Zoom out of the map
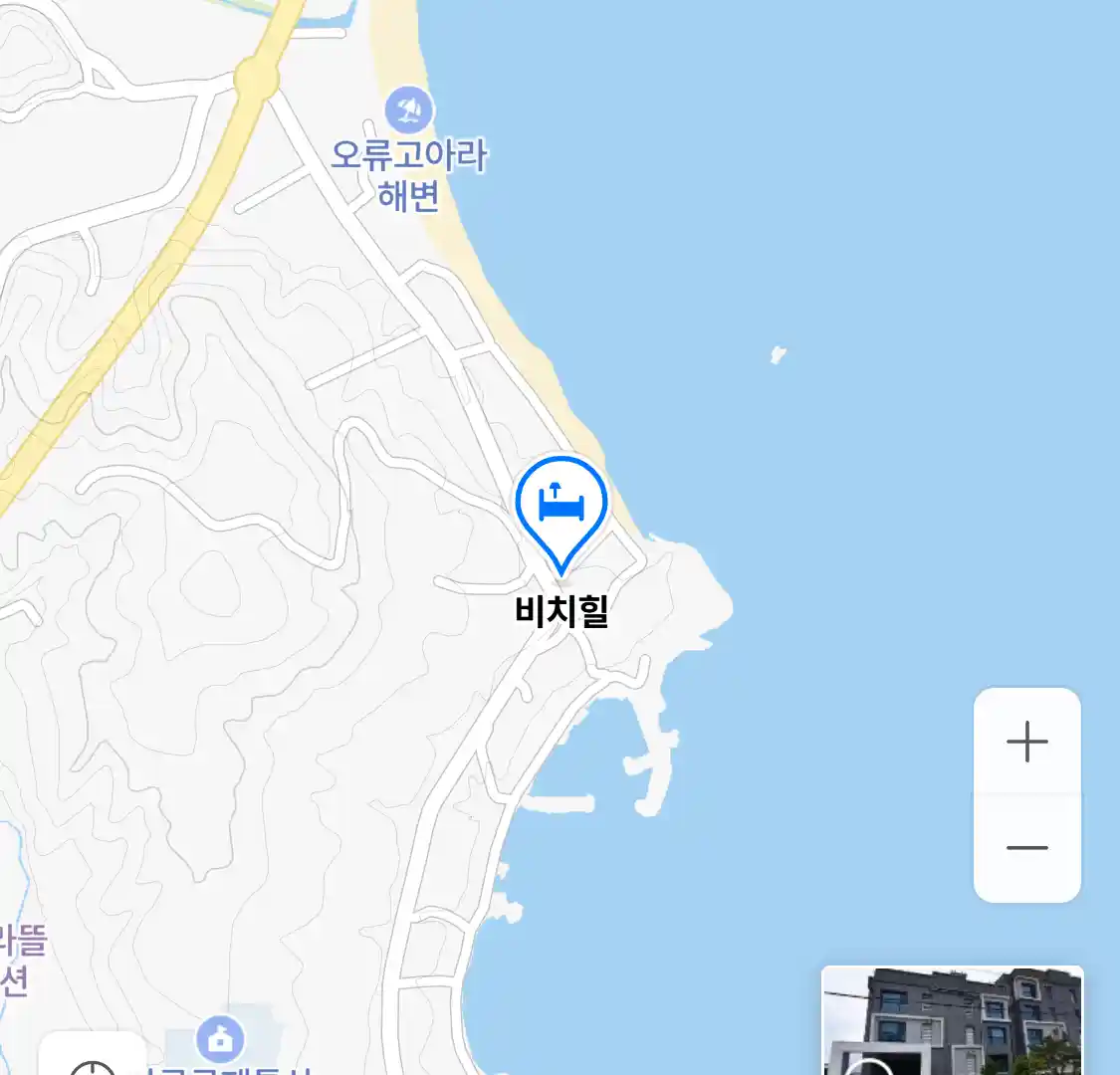Viewport: 1120px width, 1075px height. pos(1026,848)
